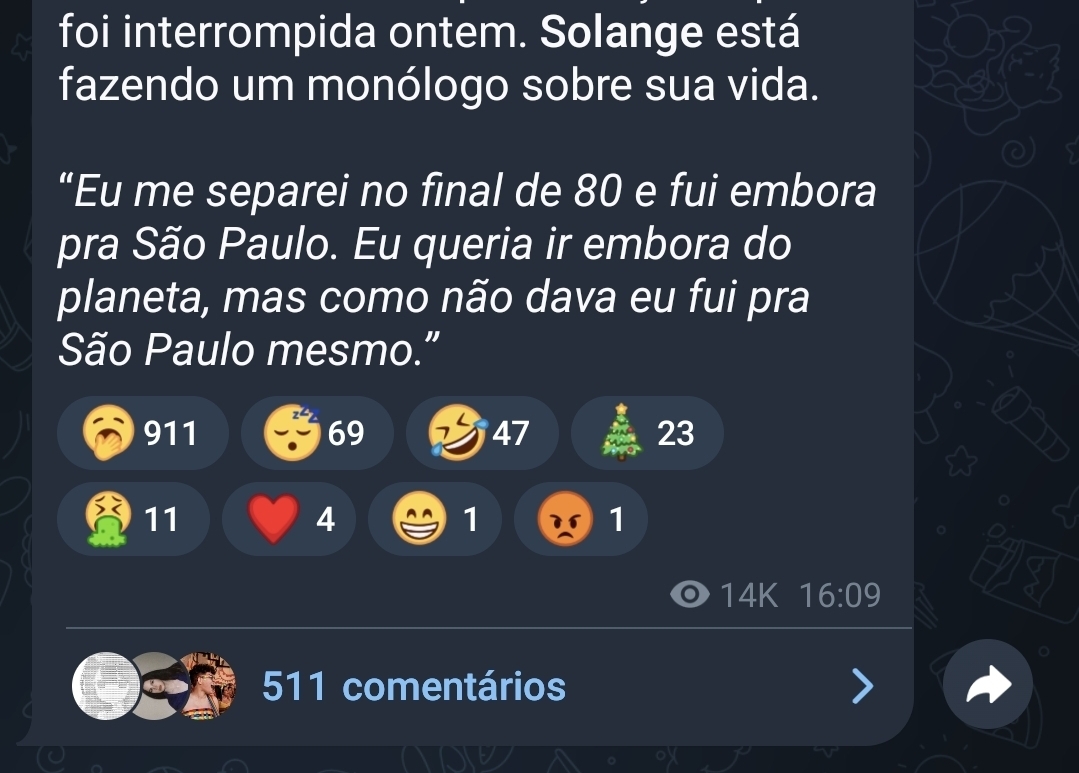Open the 511 comentários thread
Screen dimensions: 1079x773
[413, 687]
